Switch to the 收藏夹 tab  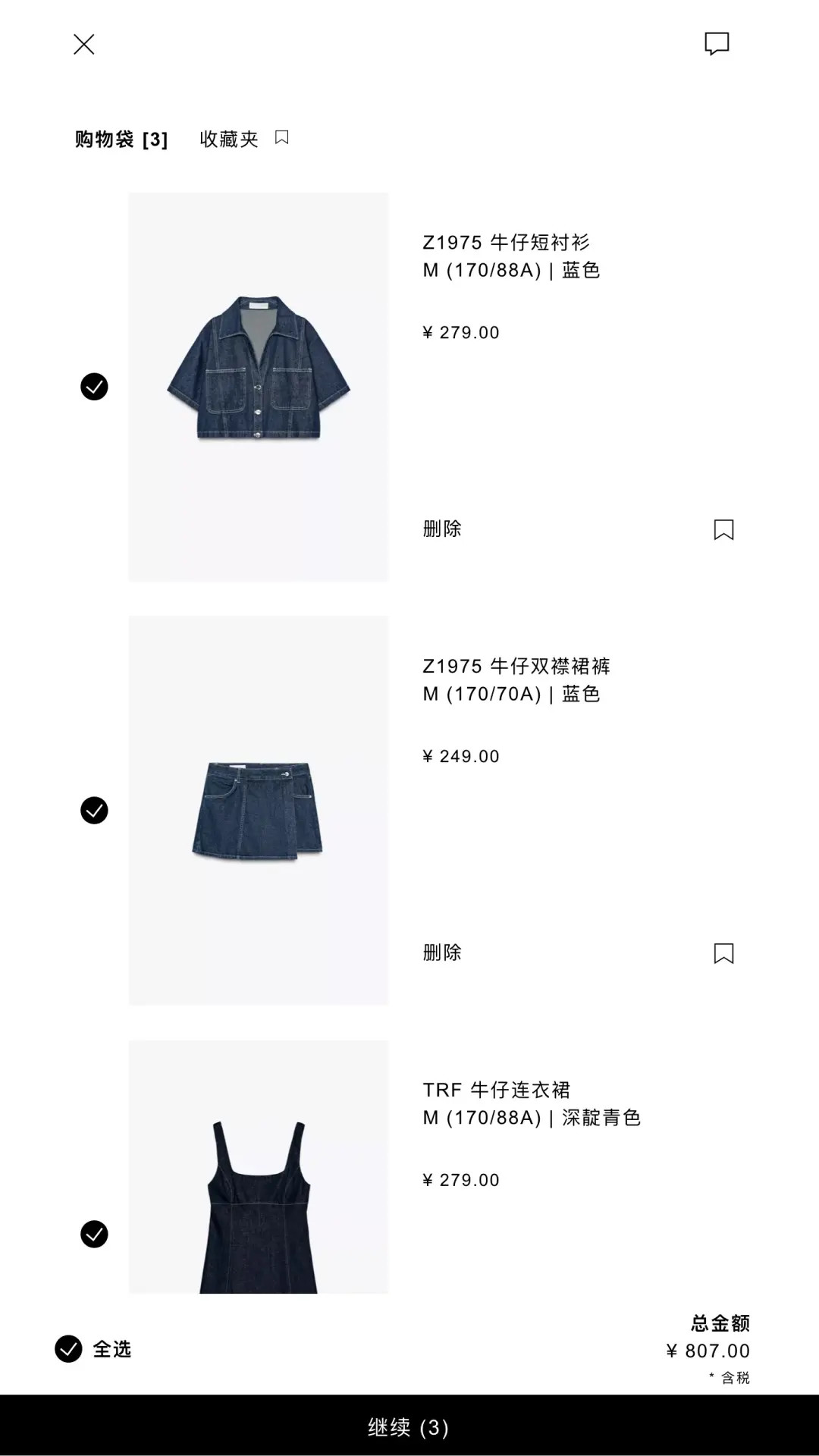point(227,138)
